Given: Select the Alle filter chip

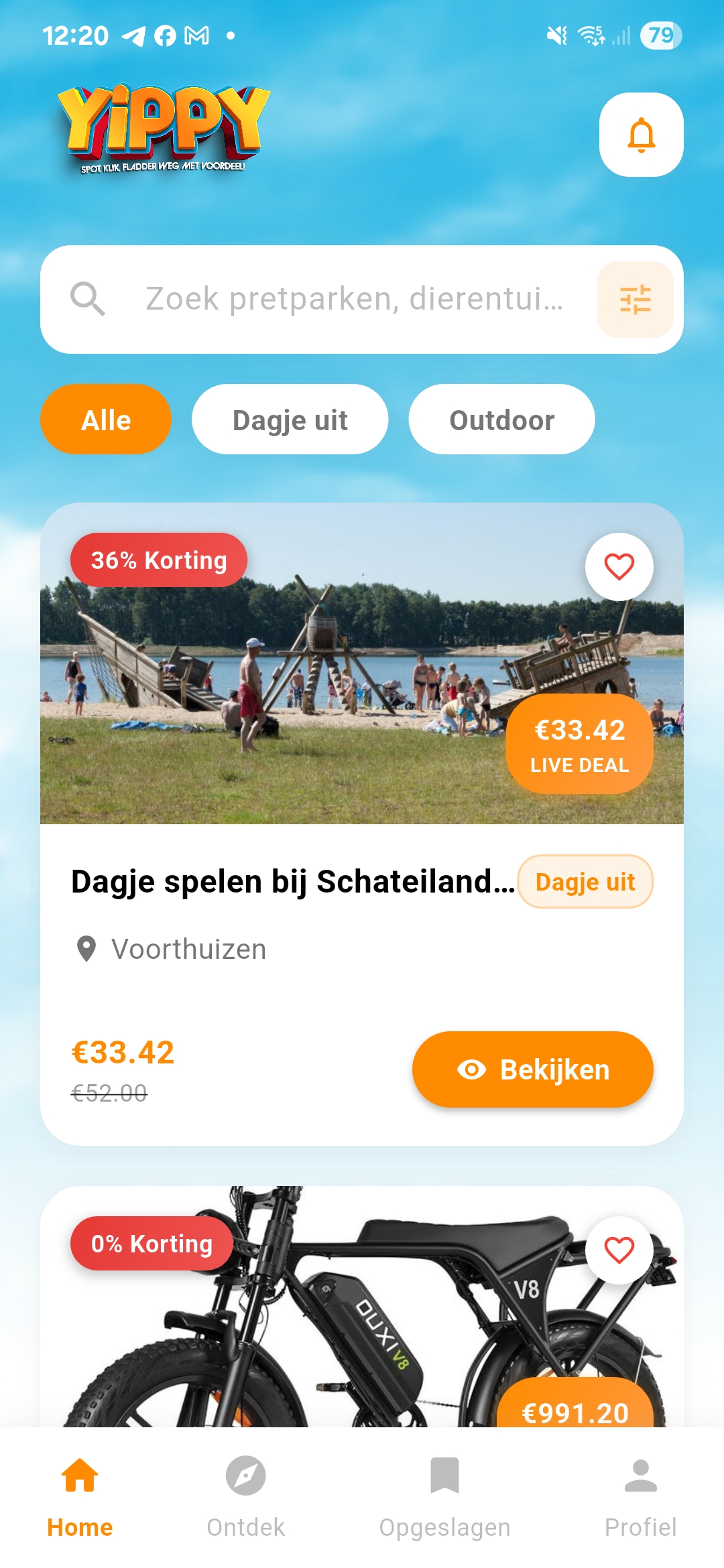Looking at the screenshot, I should [106, 419].
